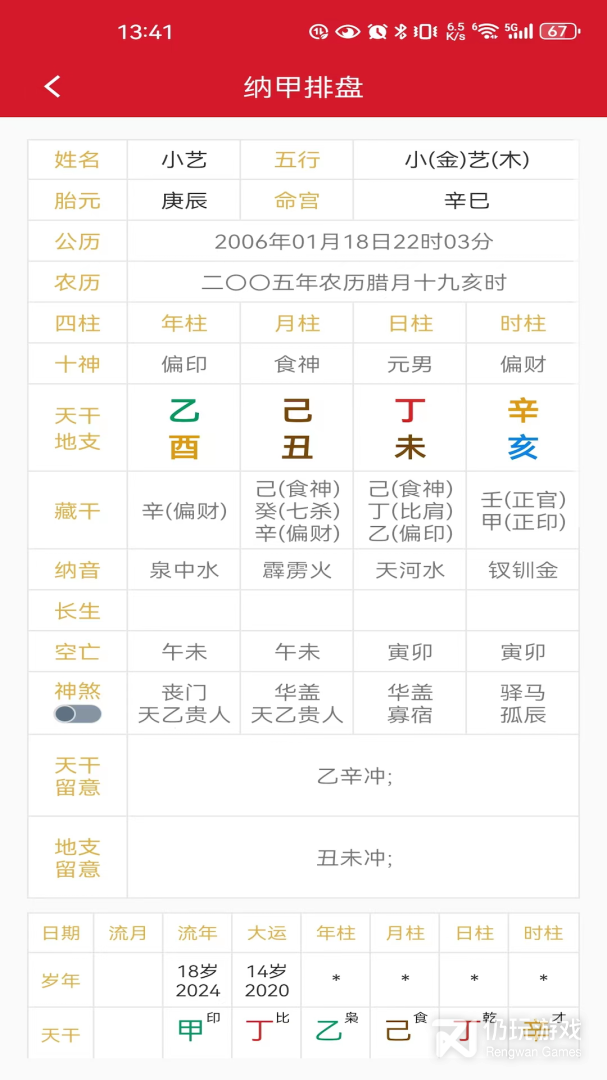Image resolution: width=607 pixels, height=1080 pixels.
Task: Toggle the 神煞 switch
Action: tap(78, 714)
